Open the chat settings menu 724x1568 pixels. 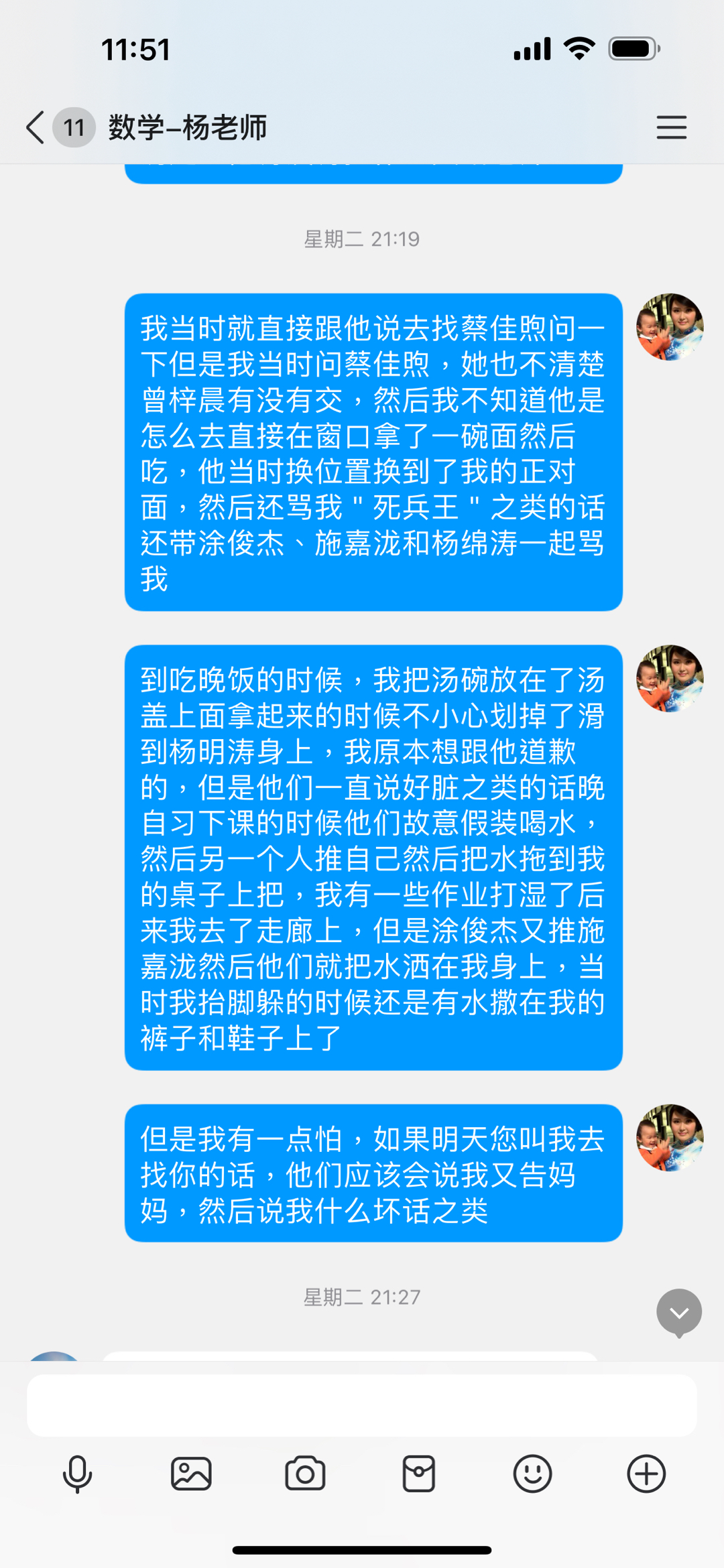coord(671,127)
